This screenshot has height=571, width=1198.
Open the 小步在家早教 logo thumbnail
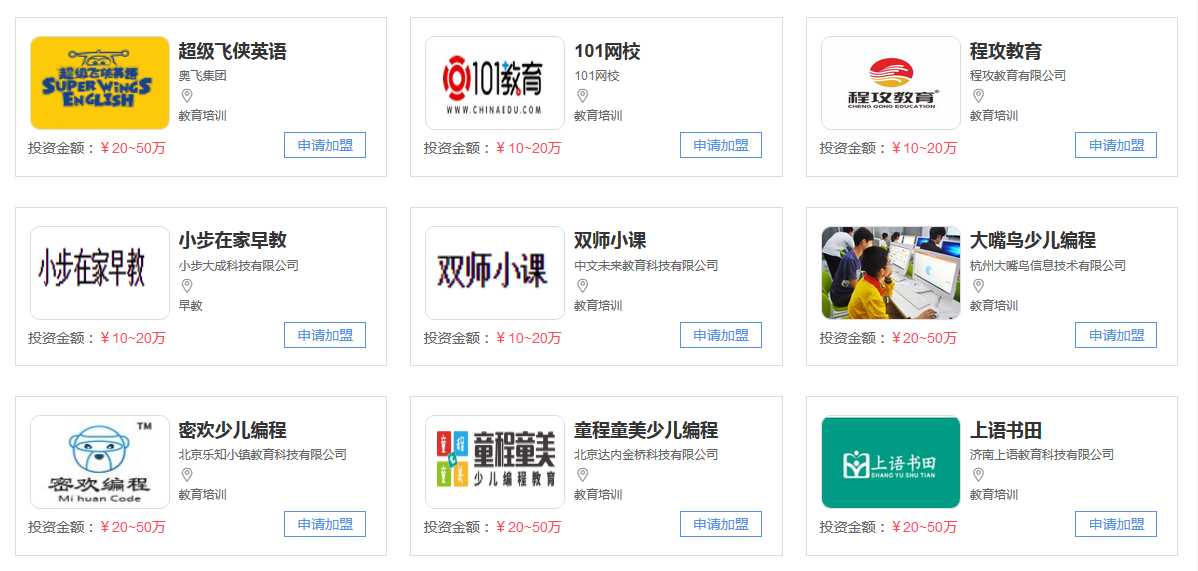(x=100, y=272)
